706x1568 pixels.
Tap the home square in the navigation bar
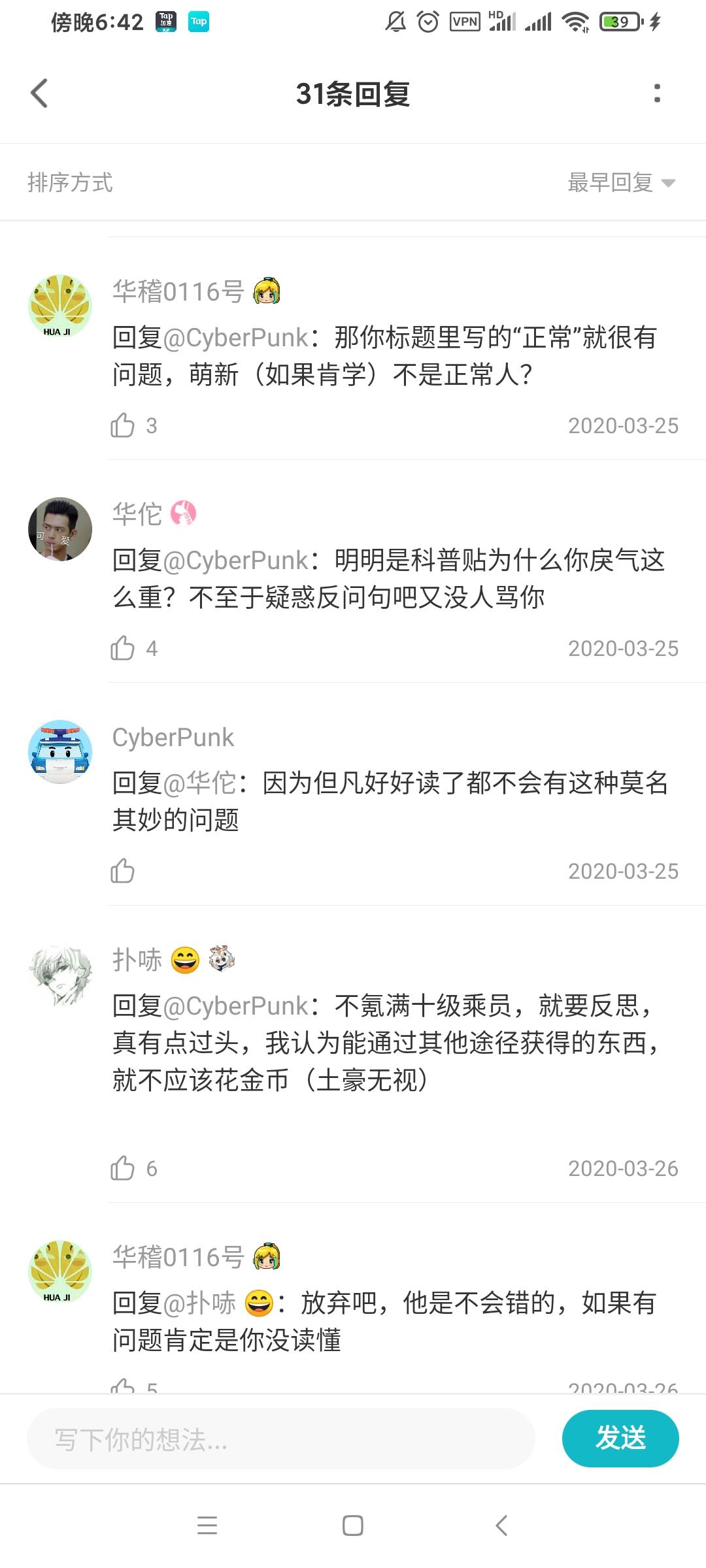tap(353, 1526)
